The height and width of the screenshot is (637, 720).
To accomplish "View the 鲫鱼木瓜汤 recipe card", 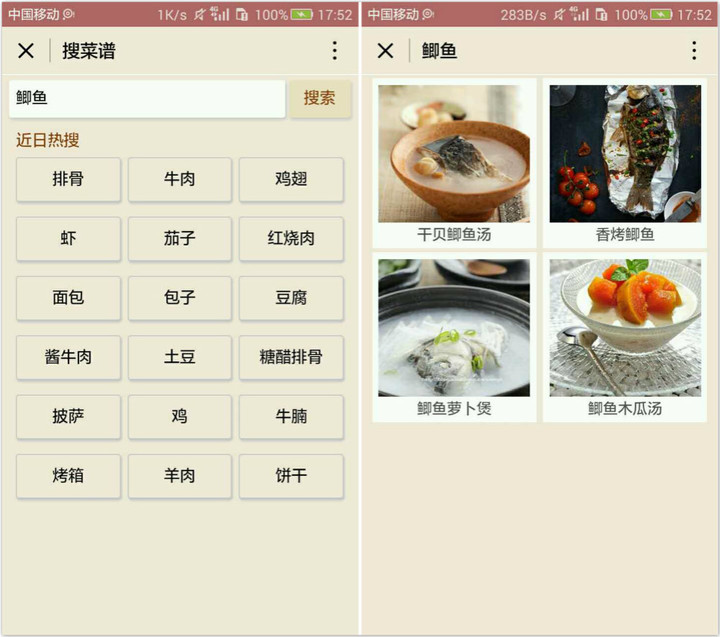I will 625,337.
